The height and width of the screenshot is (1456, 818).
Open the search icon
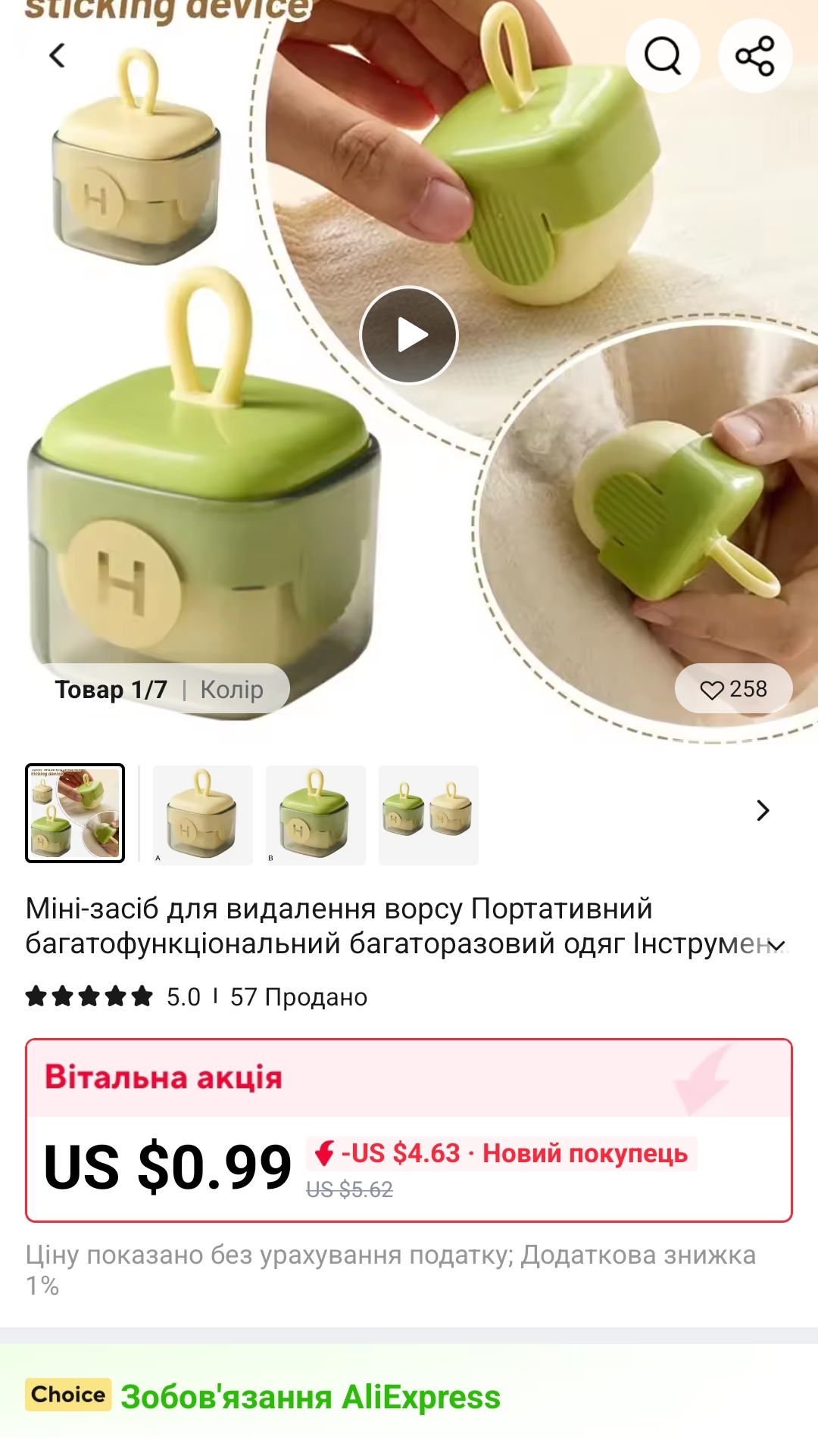point(663,55)
